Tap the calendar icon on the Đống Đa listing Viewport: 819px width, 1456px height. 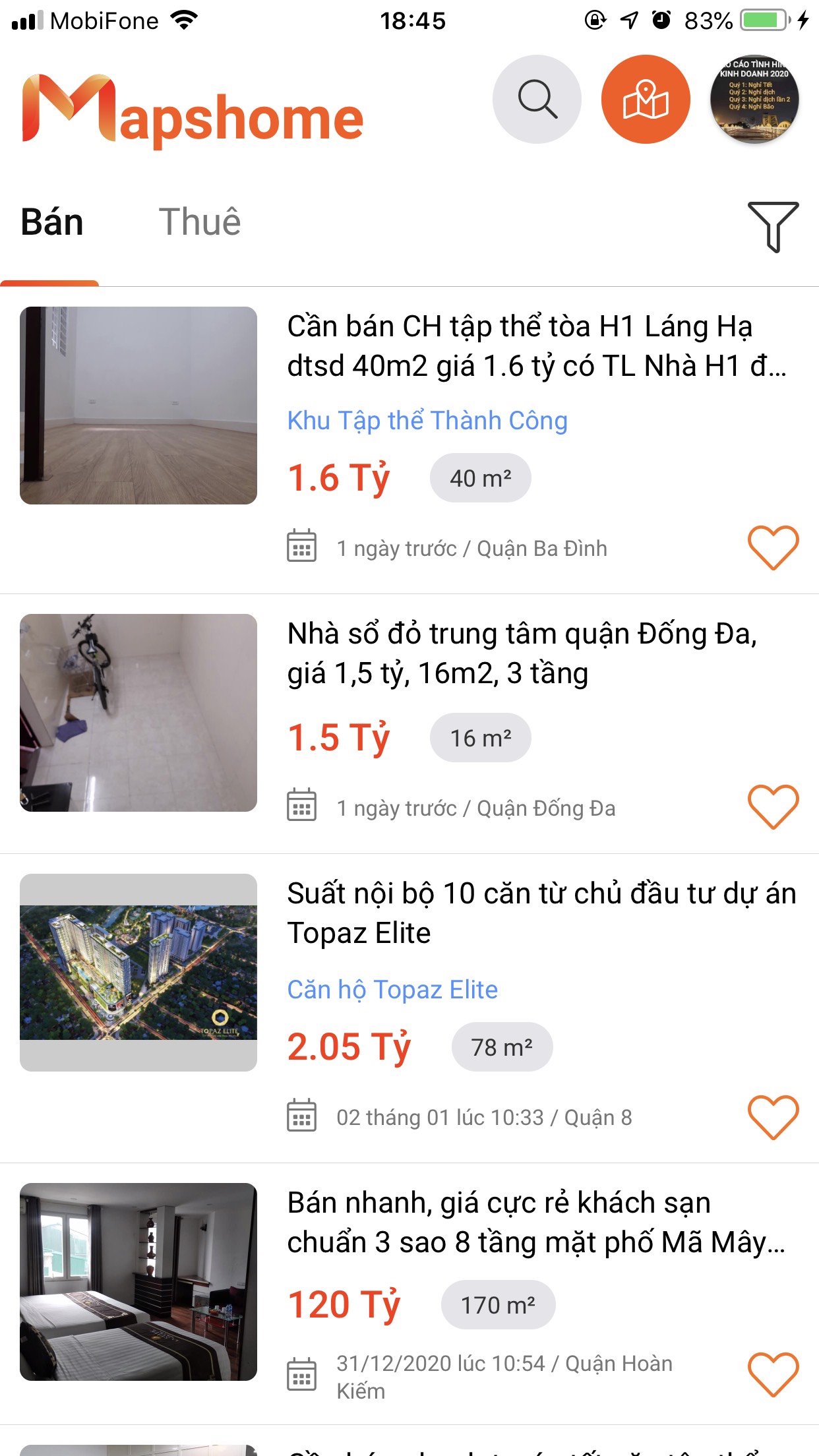301,806
